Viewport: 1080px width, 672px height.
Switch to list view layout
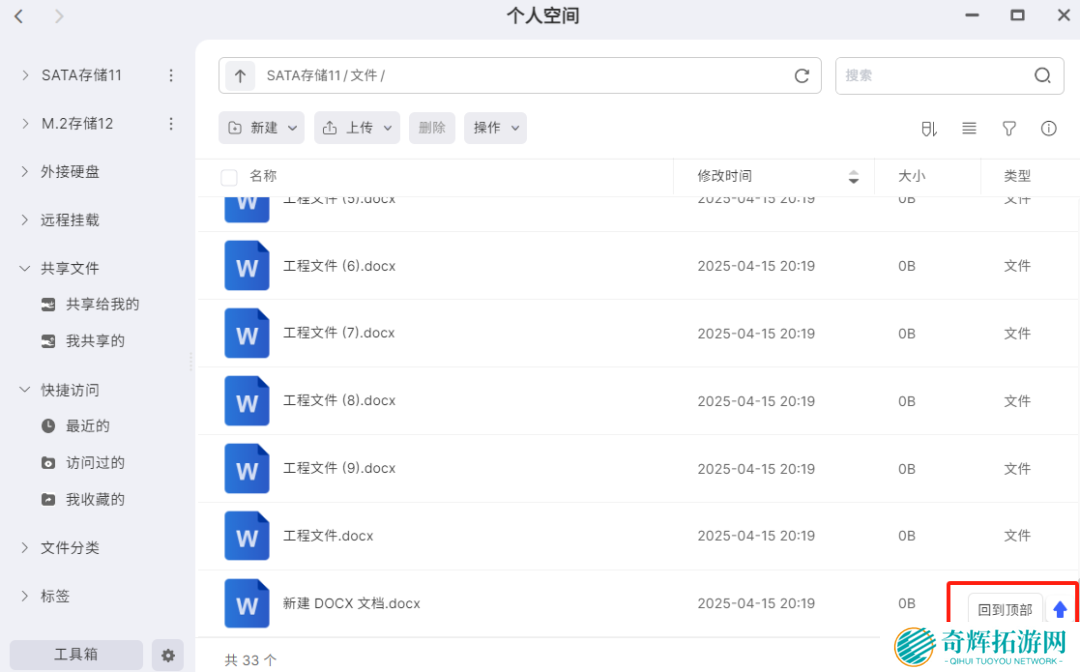[x=969, y=128]
